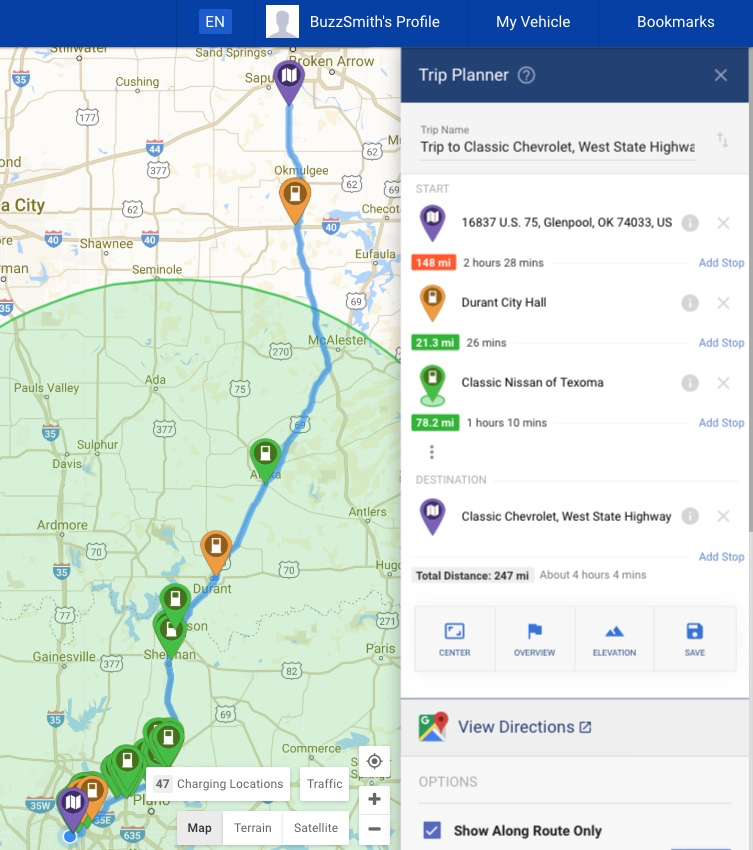Switch map to Terrain view
753x850 pixels.
[x=252, y=828]
